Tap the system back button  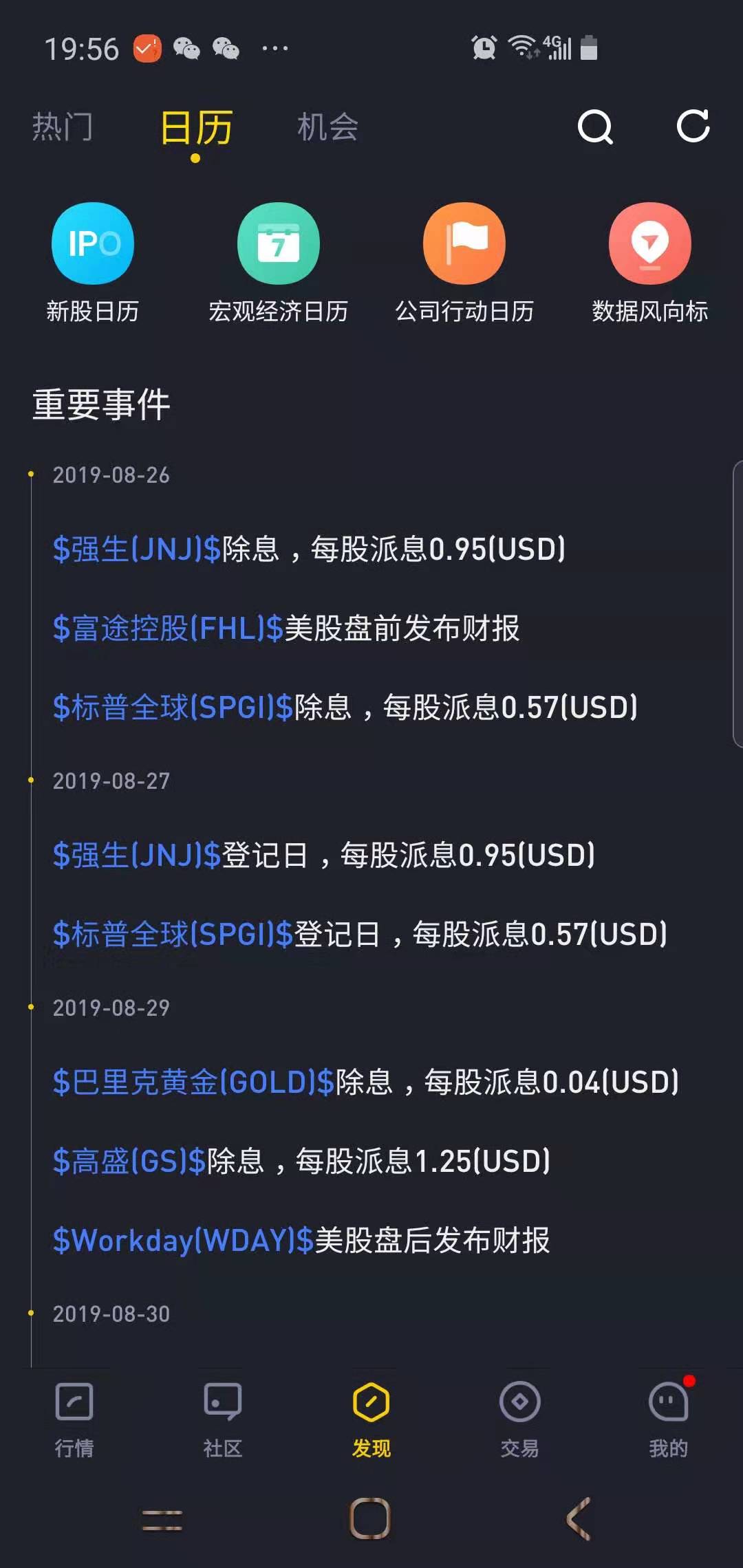click(x=579, y=1518)
